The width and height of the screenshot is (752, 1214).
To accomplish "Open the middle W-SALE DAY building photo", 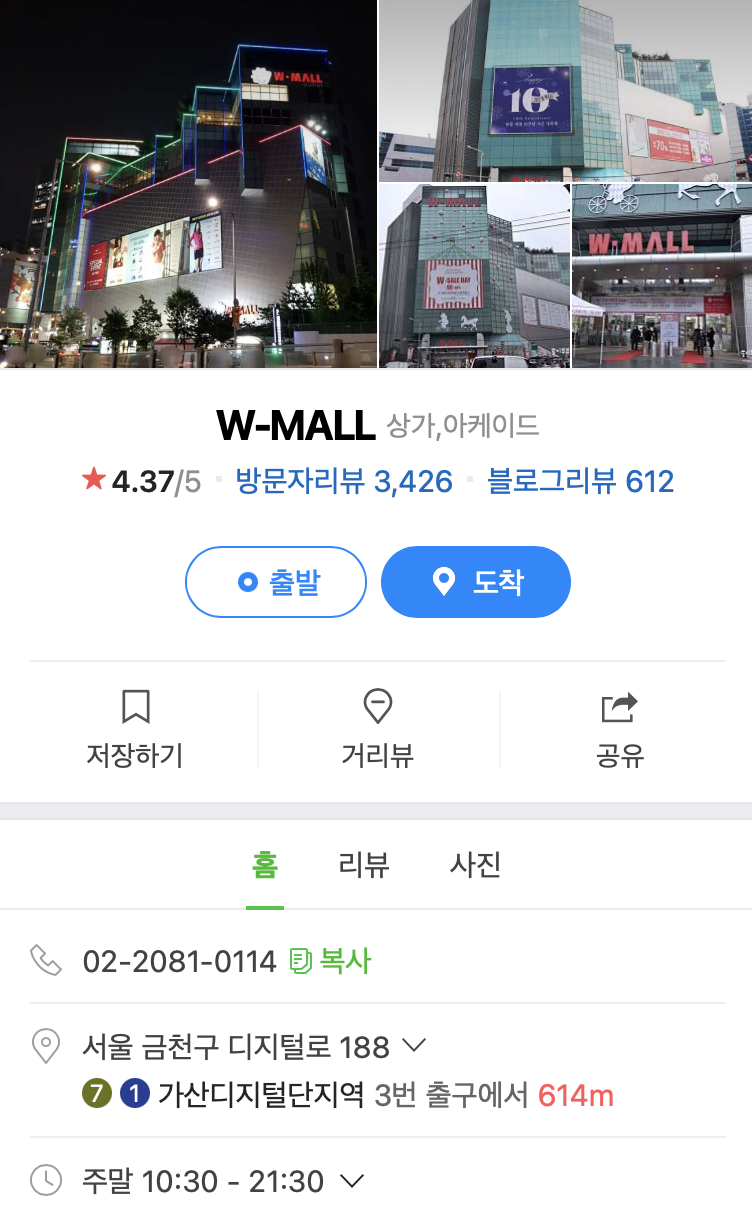I will (474, 277).
